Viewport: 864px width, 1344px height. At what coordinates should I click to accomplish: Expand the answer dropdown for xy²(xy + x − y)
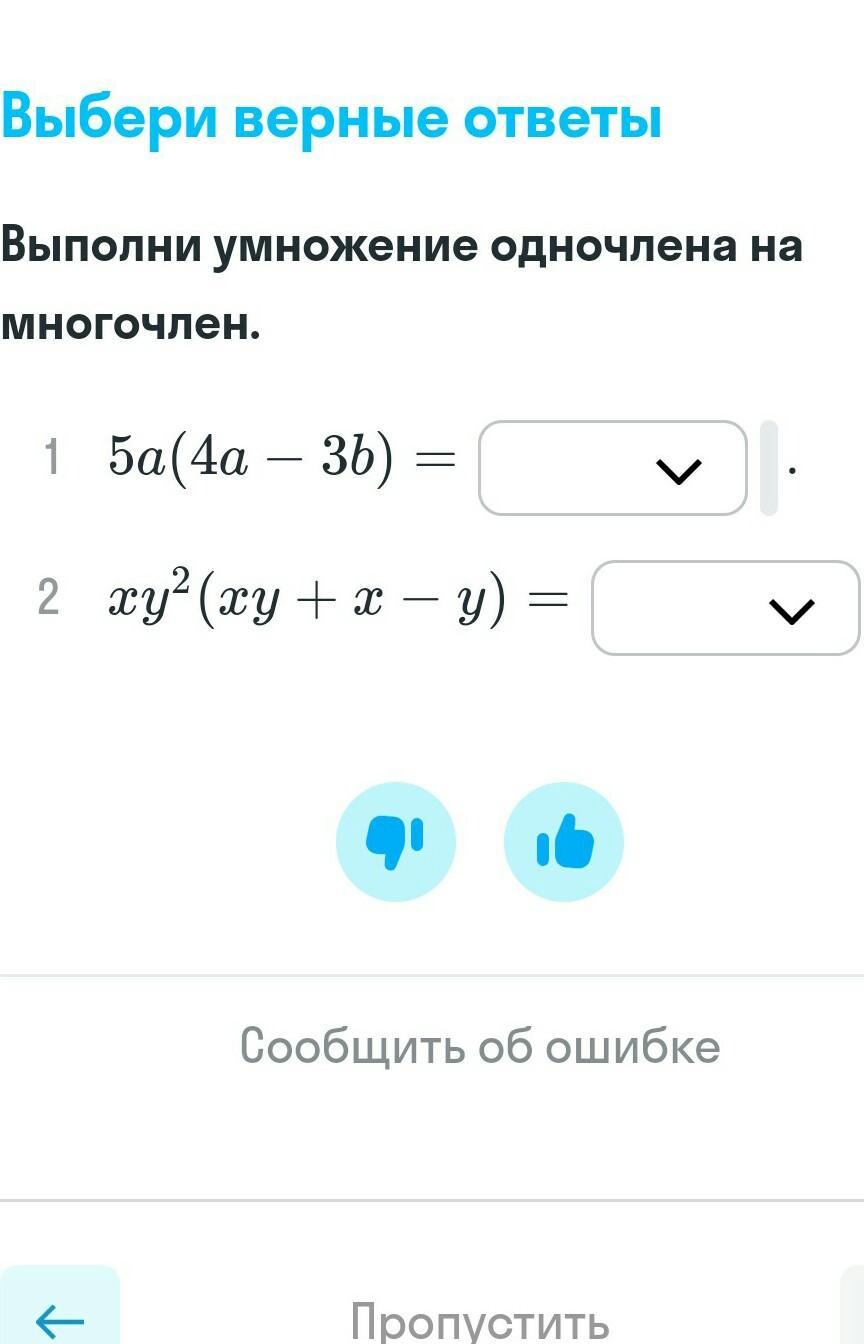pos(725,608)
